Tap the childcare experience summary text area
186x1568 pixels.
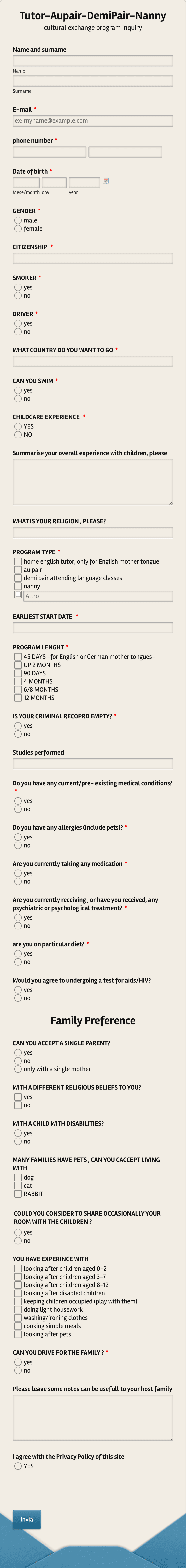click(x=92, y=482)
